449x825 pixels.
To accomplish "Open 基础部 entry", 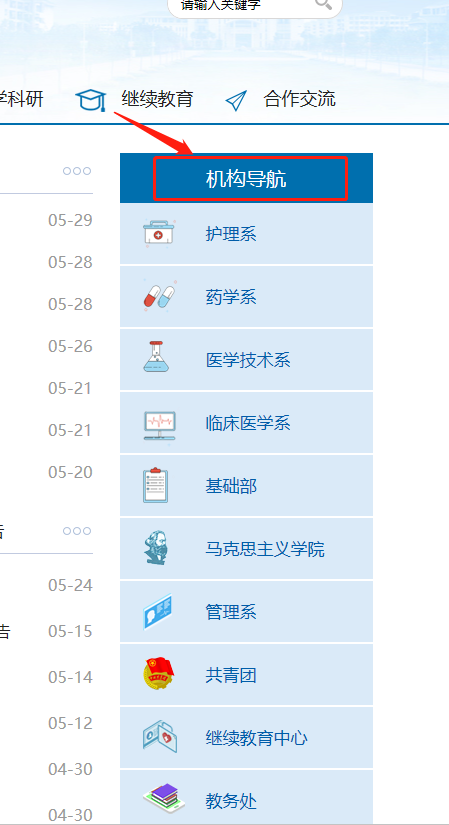I will [x=246, y=486].
